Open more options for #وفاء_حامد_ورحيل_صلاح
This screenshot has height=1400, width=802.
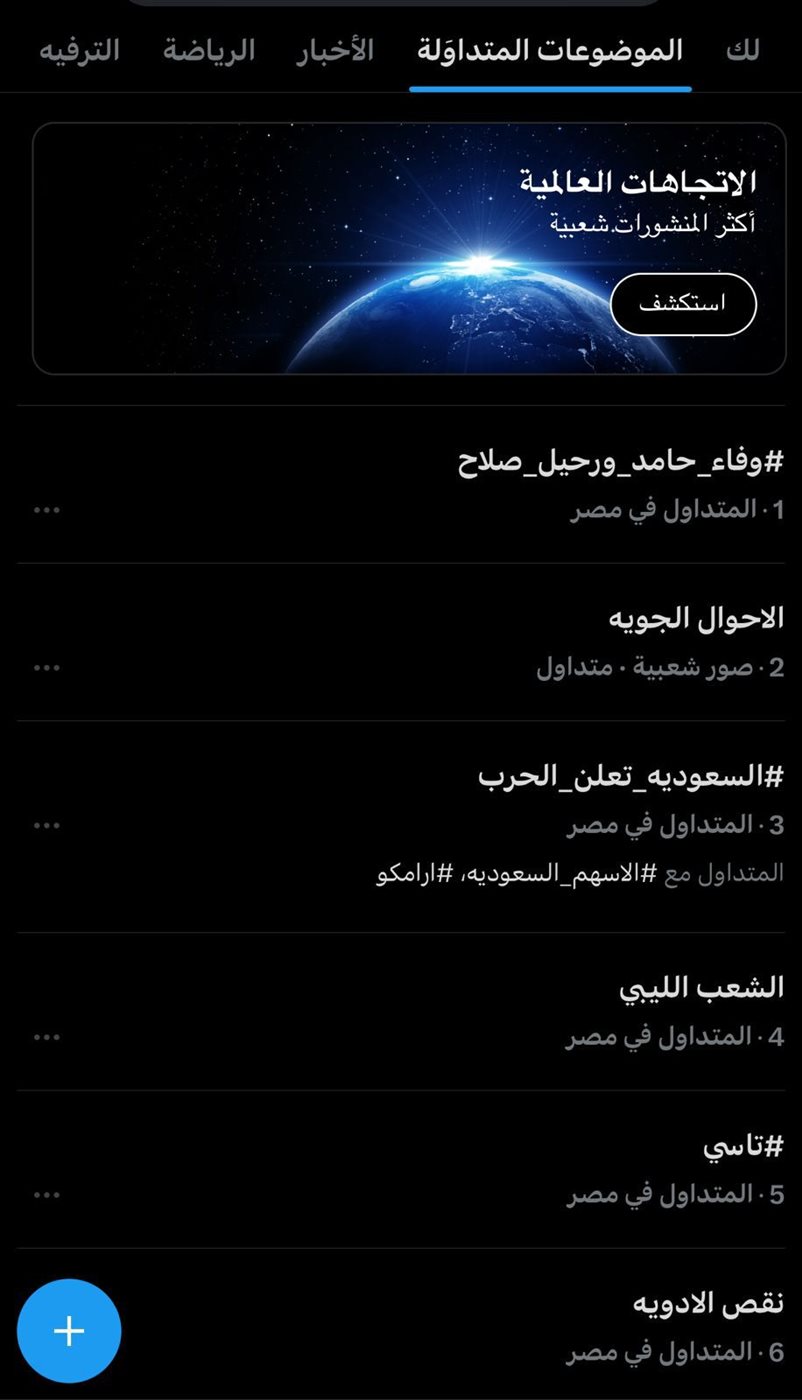47,510
